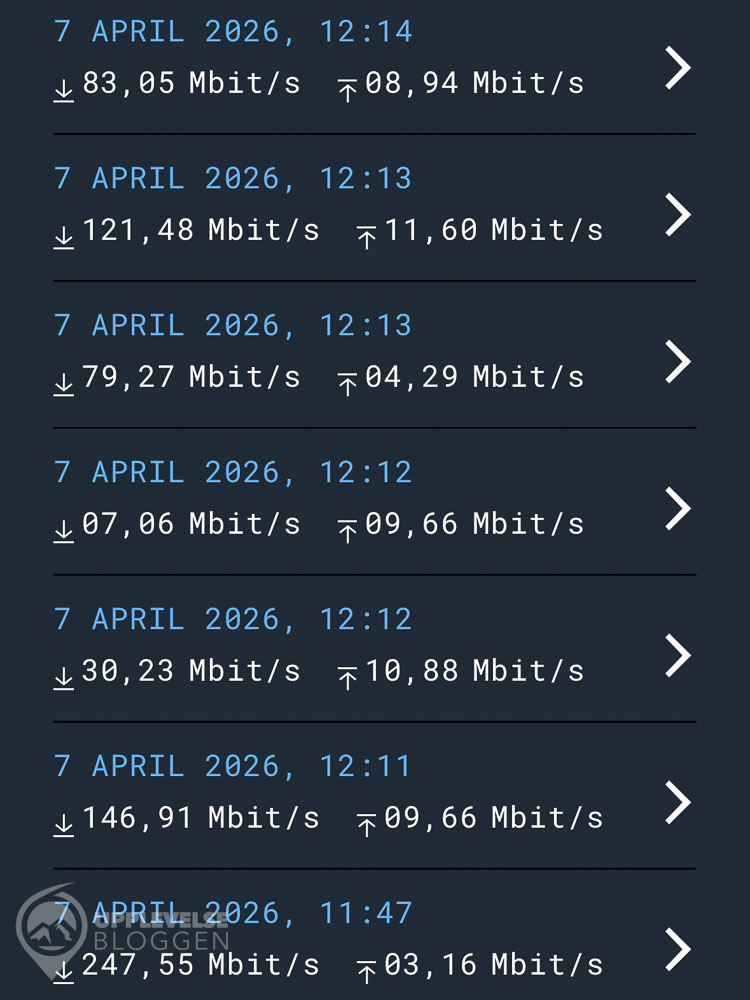
Task: Expand the 7 April 12:14 test result
Action: 678,68
